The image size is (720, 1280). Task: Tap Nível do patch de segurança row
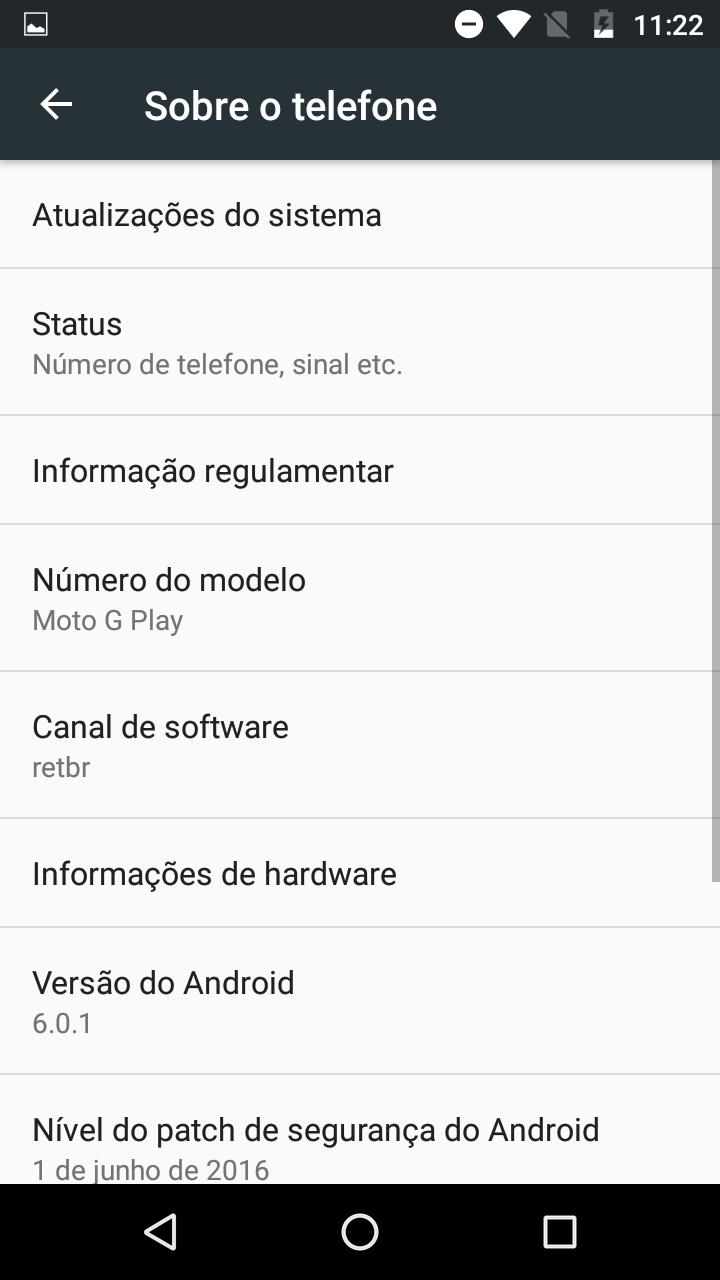(360, 1130)
